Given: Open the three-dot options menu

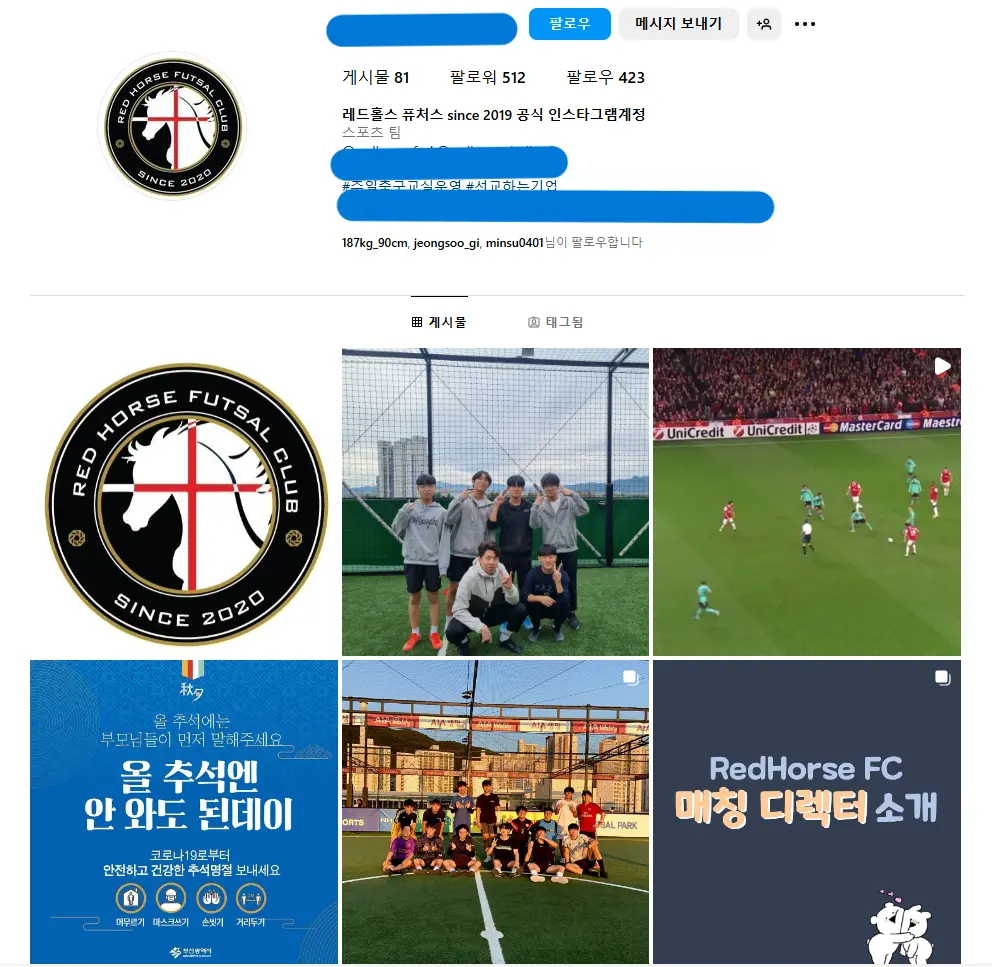Looking at the screenshot, I should (x=805, y=24).
